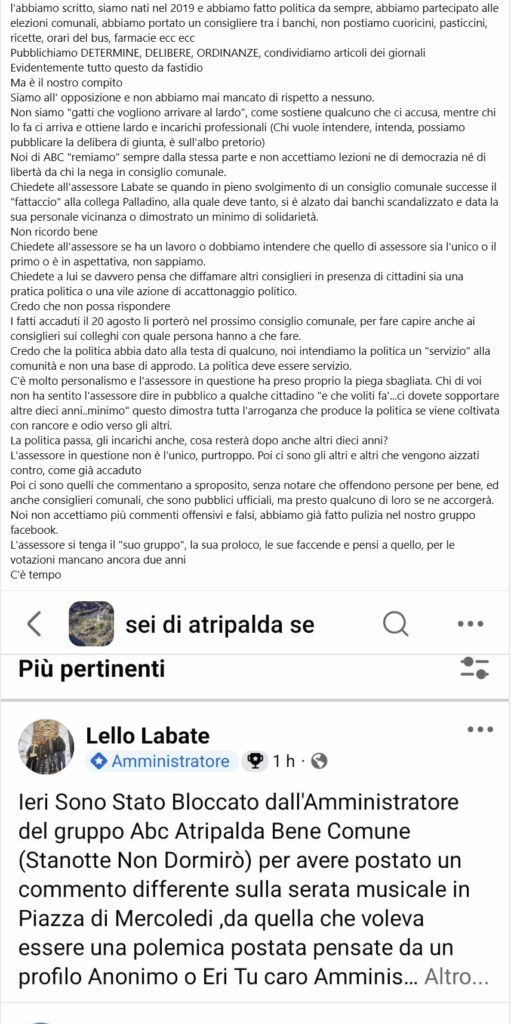Open the 'sei di atripalda se' group page

tap(220, 625)
